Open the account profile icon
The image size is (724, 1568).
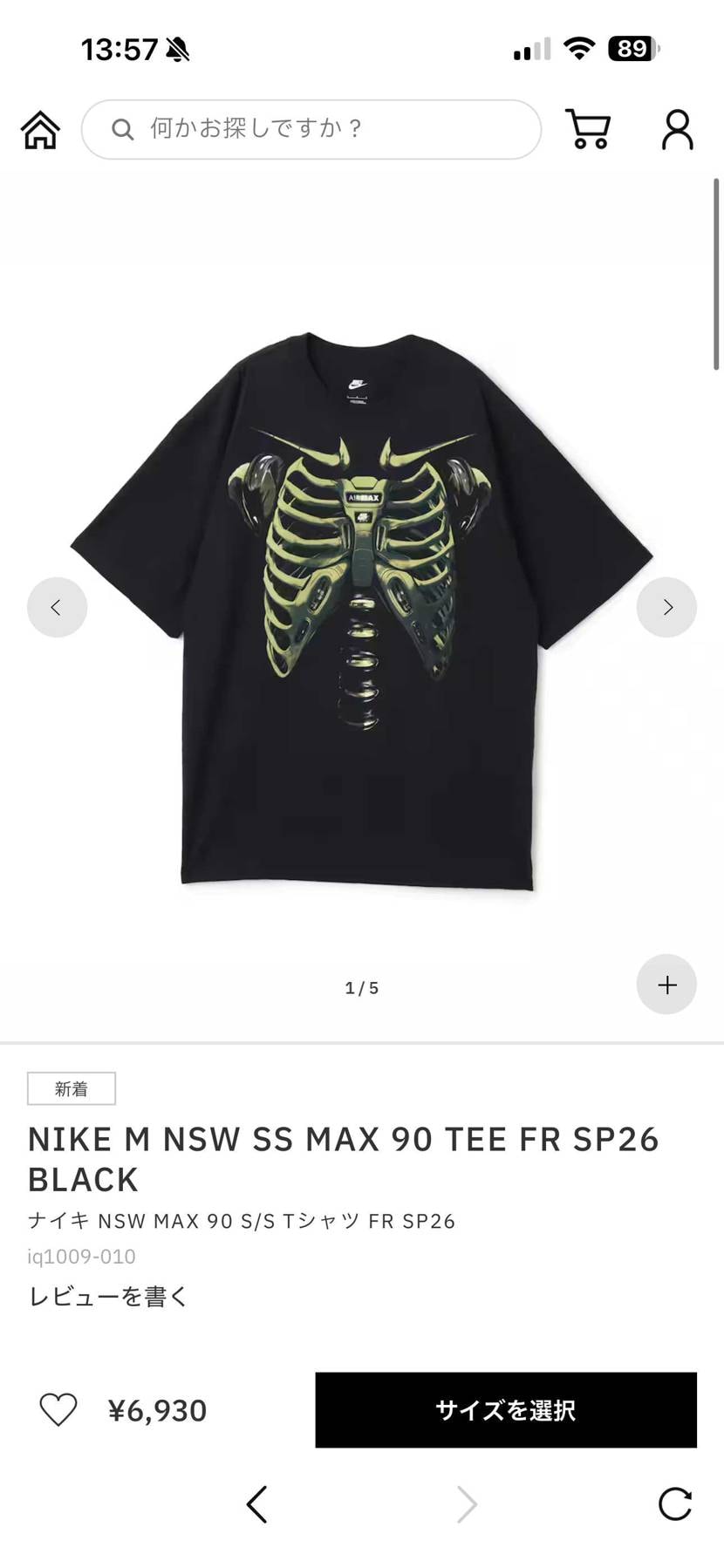click(678, 129)
